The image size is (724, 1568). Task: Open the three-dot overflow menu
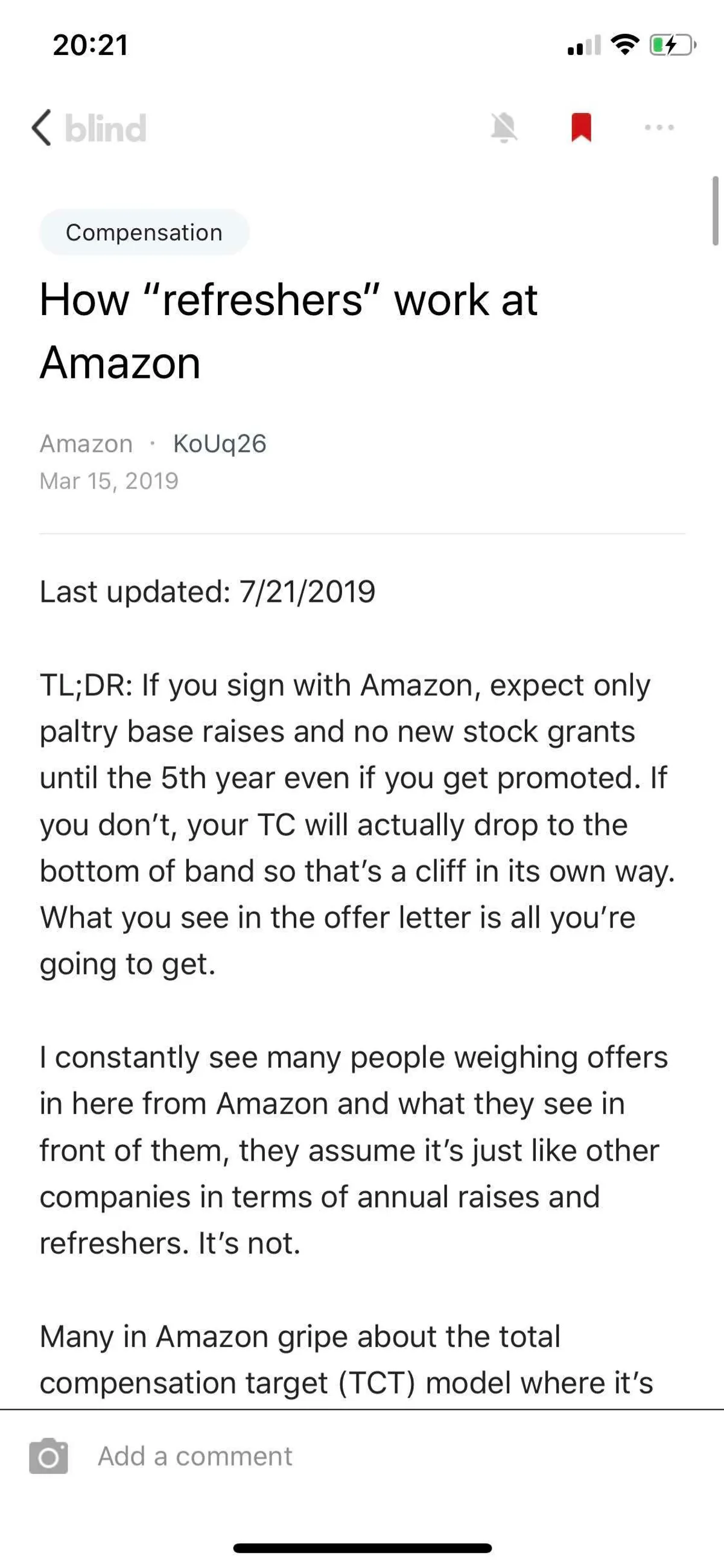point(659,128)
